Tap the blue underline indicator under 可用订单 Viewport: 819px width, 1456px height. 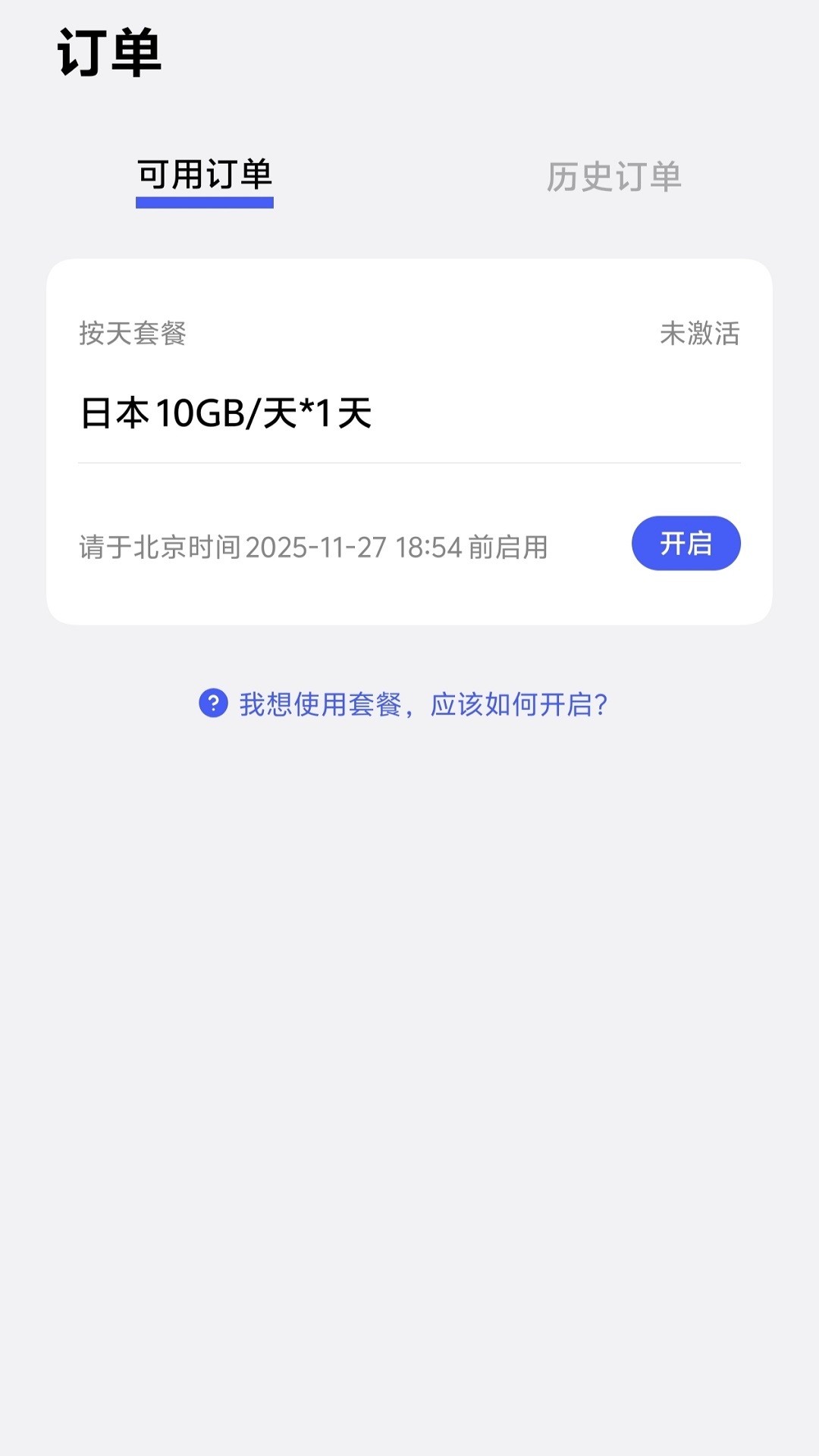(205, 202)
